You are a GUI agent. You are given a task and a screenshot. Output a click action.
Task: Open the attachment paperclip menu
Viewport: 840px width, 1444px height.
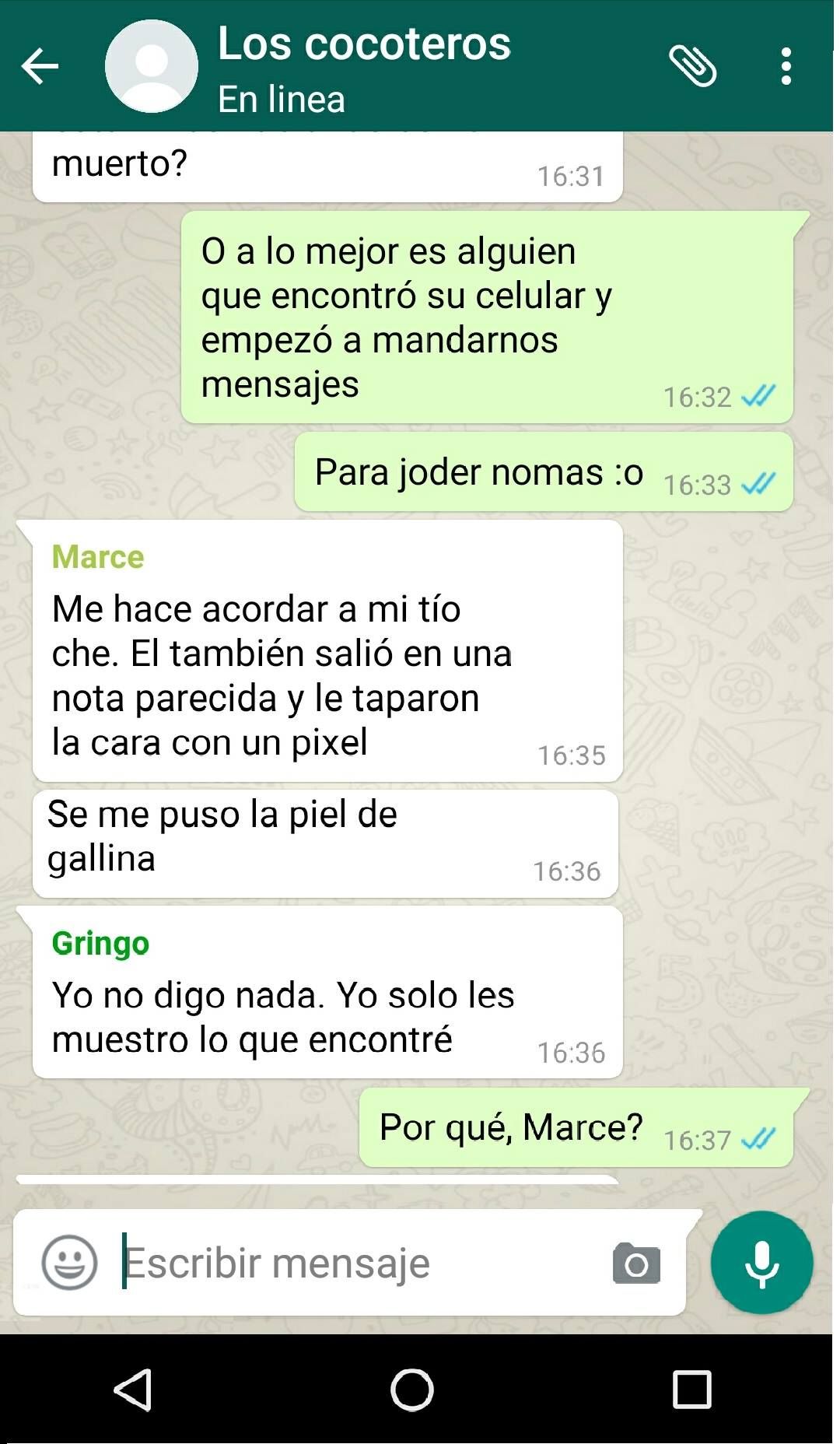tap(692, 66)
